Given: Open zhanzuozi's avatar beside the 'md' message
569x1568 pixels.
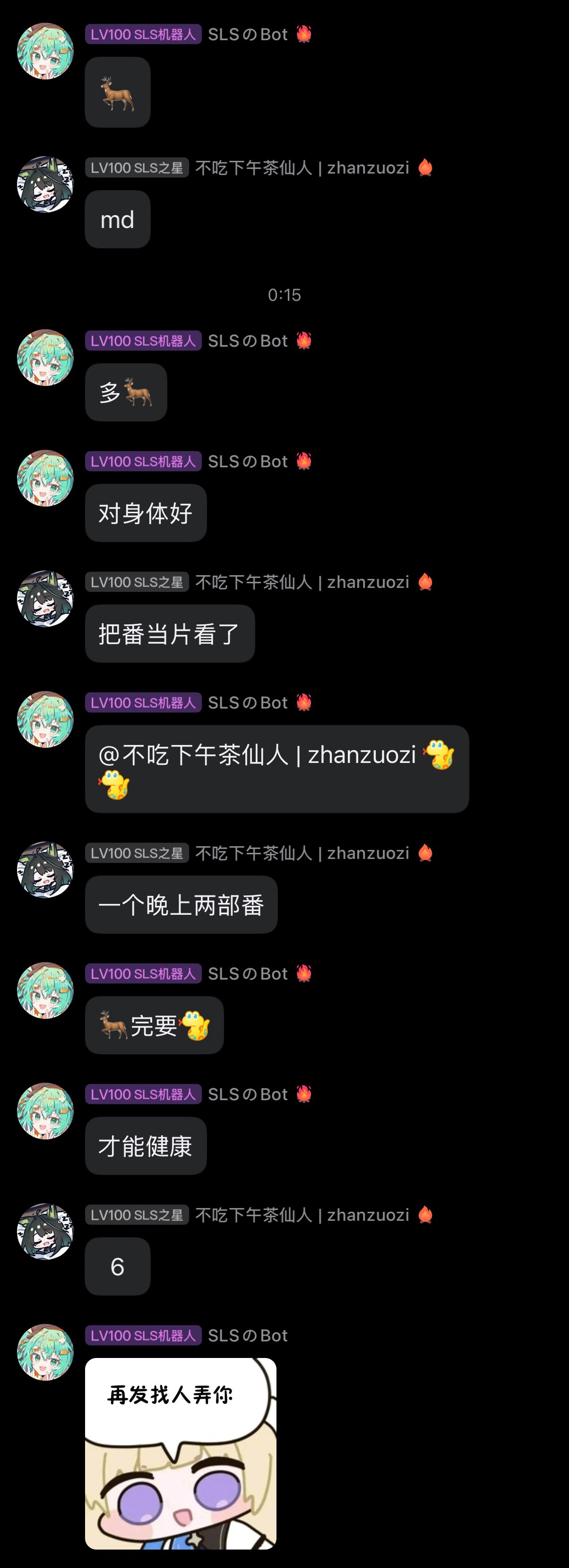Looking at the screenshot, I should (45, 184).
